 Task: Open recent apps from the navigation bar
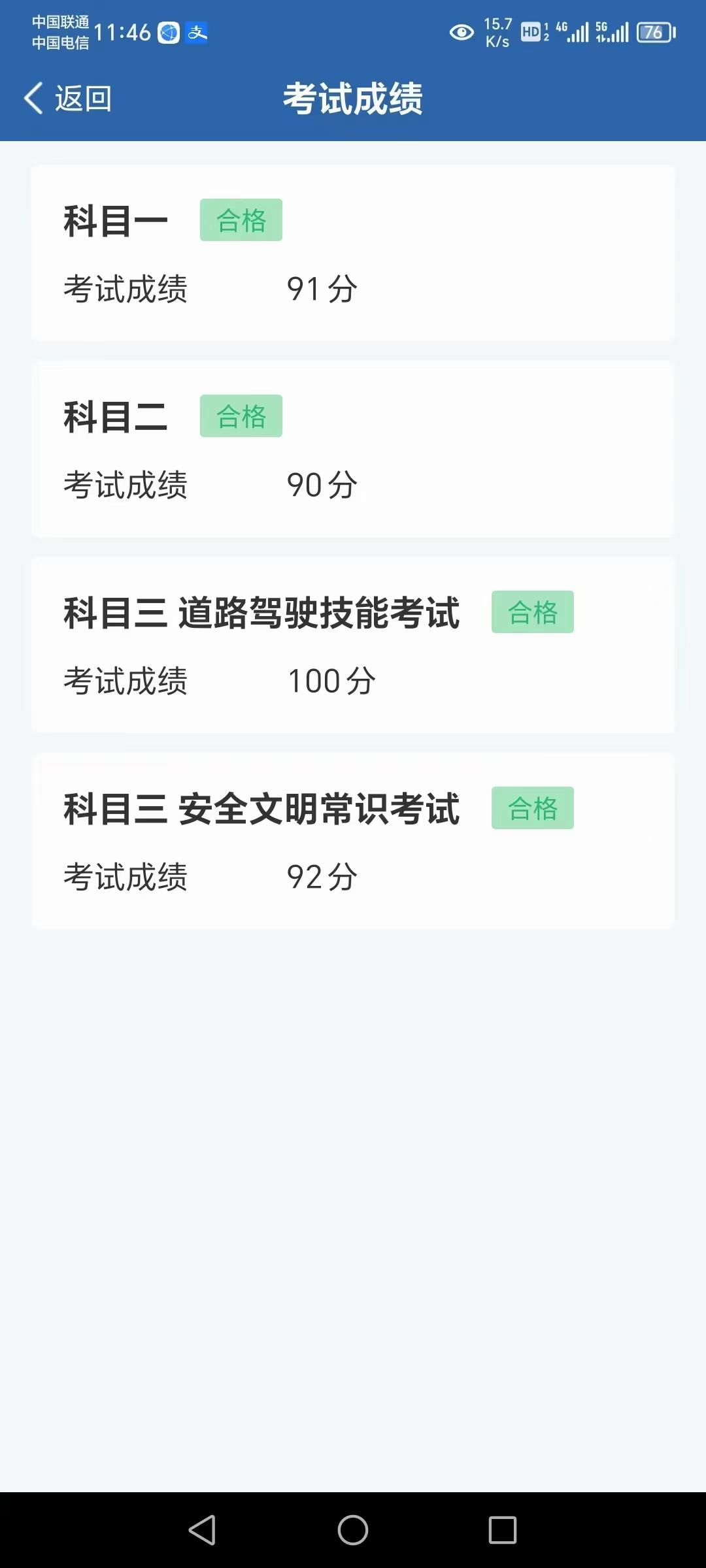tap(503, 1530)
